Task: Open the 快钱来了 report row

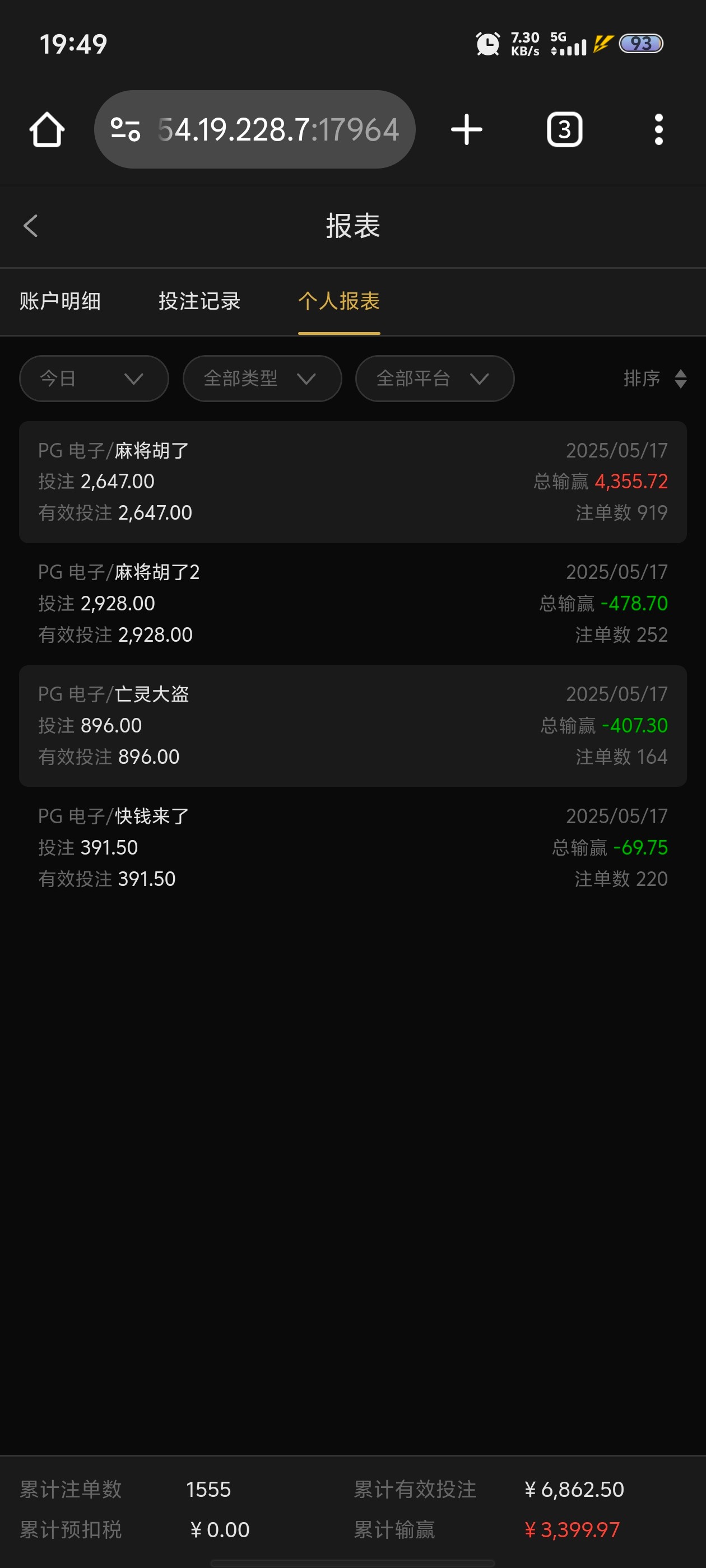Action: (352, 847)
